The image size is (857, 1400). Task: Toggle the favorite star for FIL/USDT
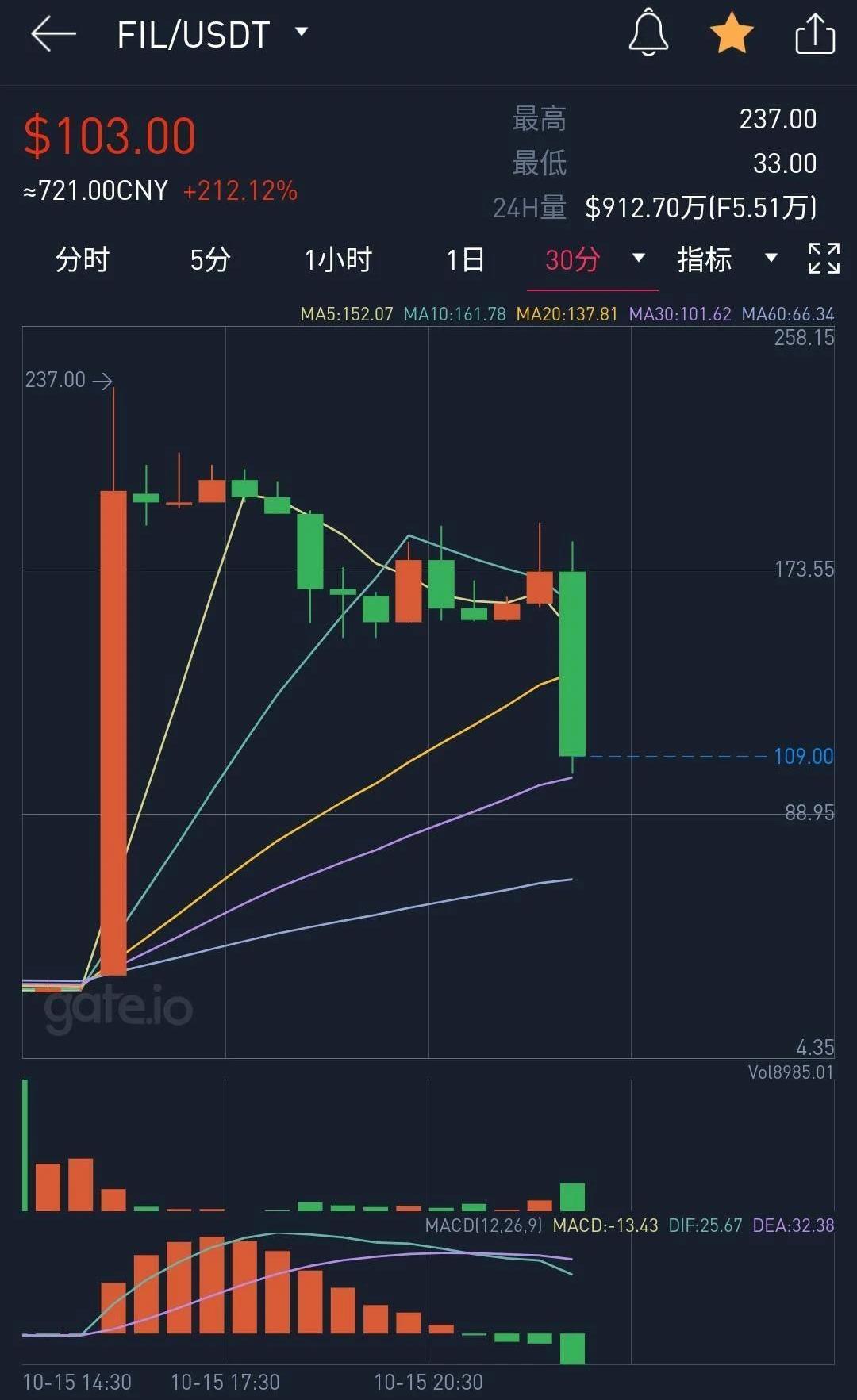coord(731,34)
